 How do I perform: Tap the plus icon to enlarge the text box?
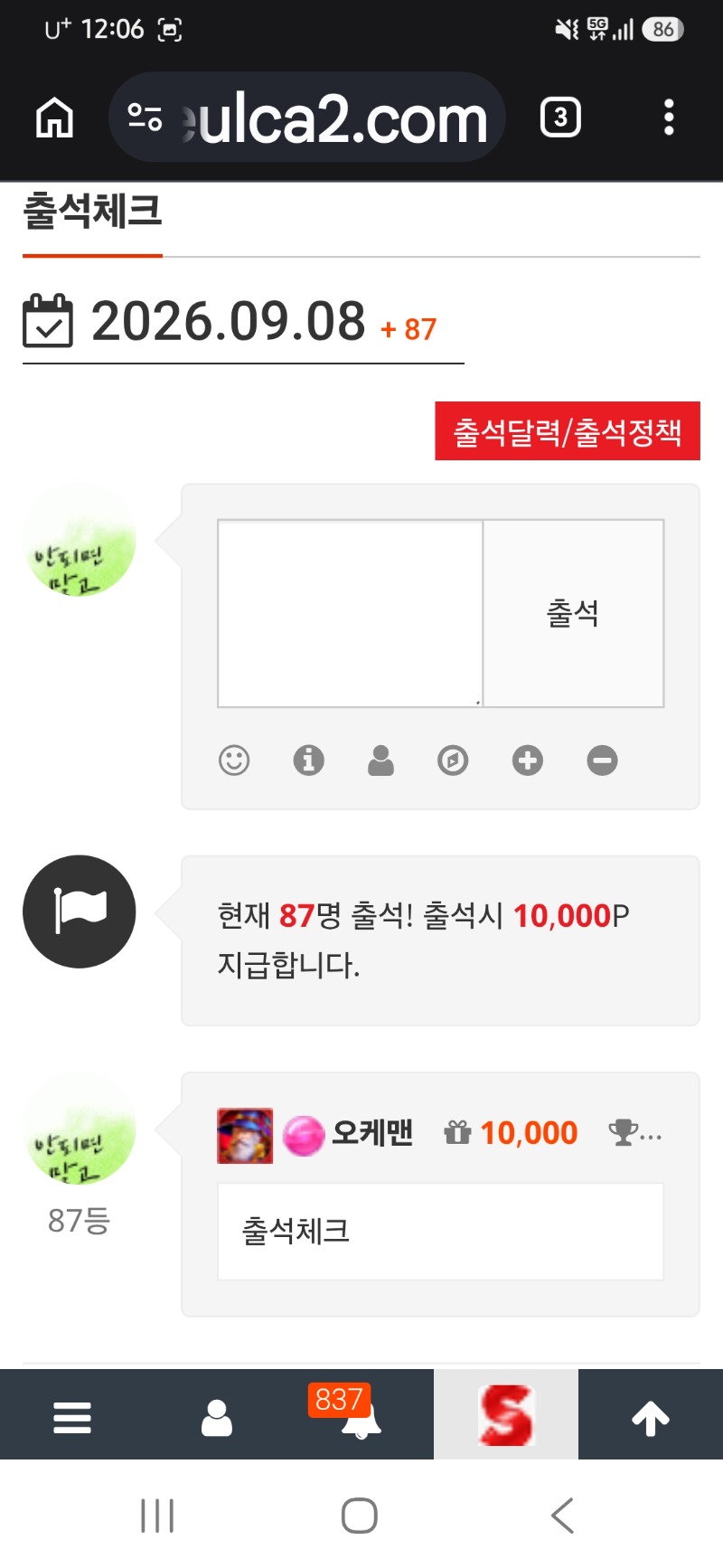528,760
